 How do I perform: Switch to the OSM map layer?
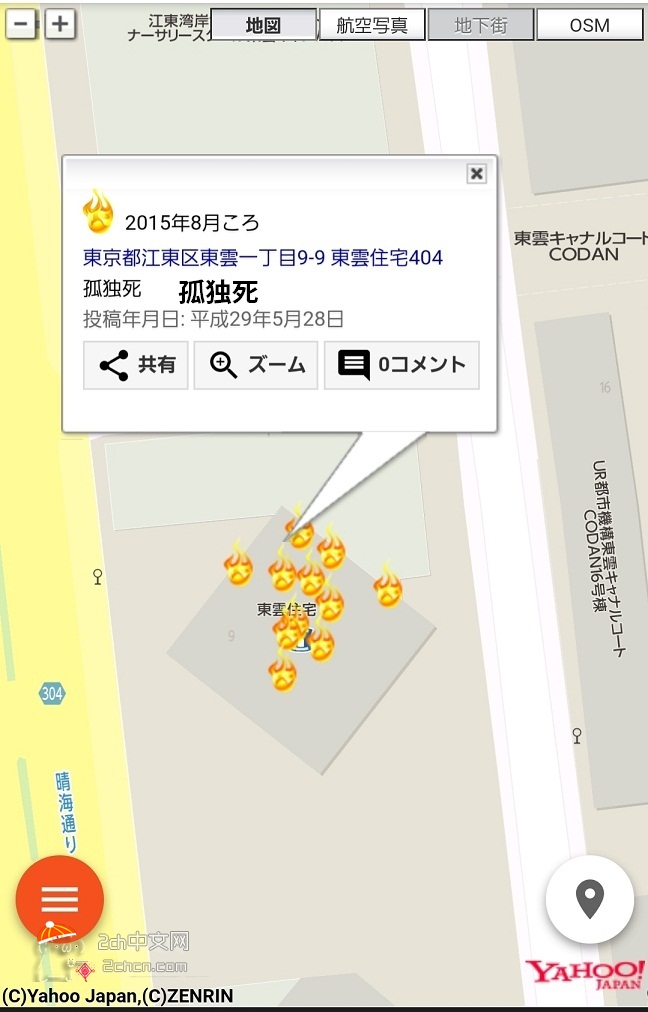click(x=589, y=25)
